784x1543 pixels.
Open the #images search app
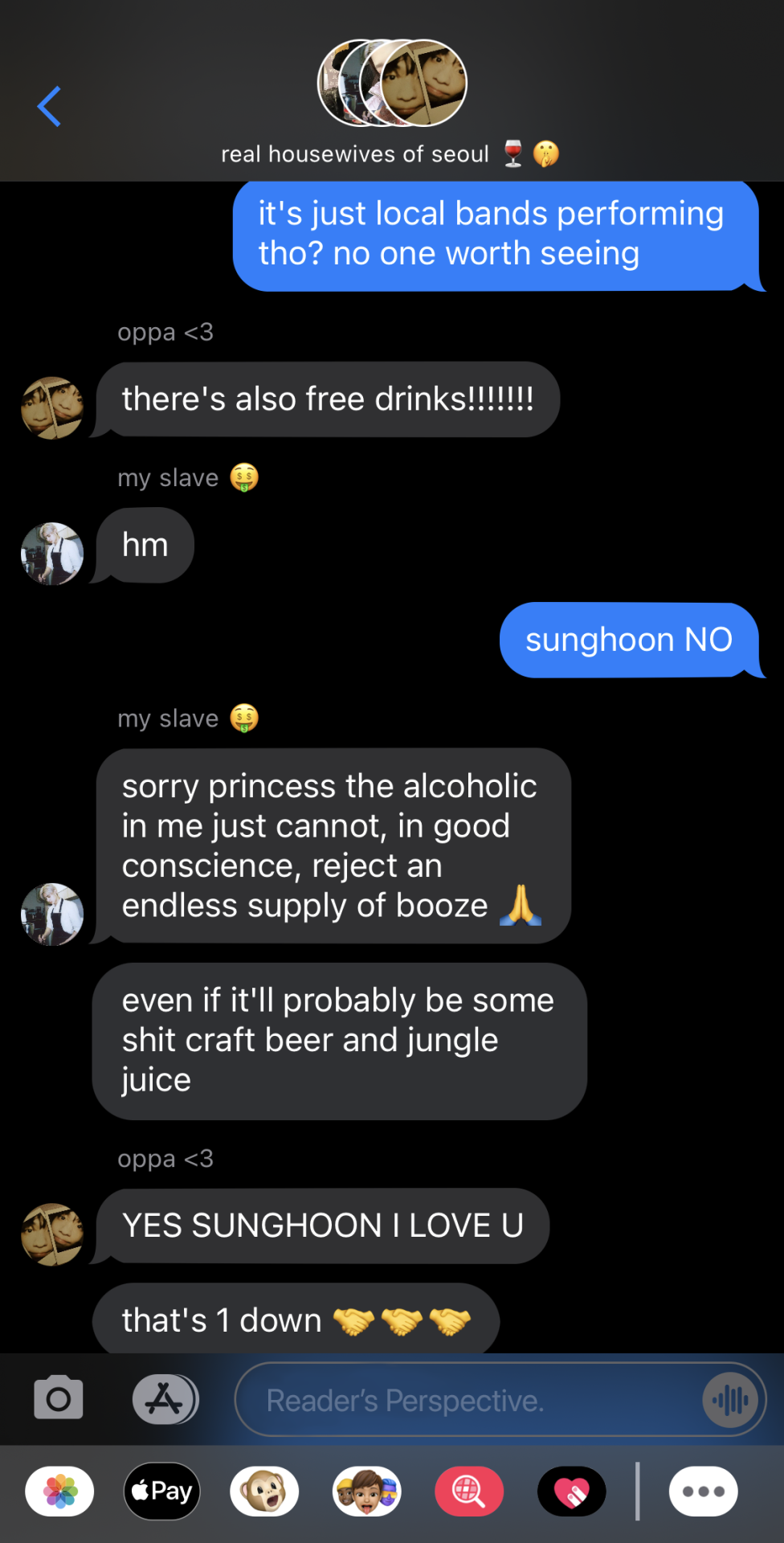[469, 1492]
